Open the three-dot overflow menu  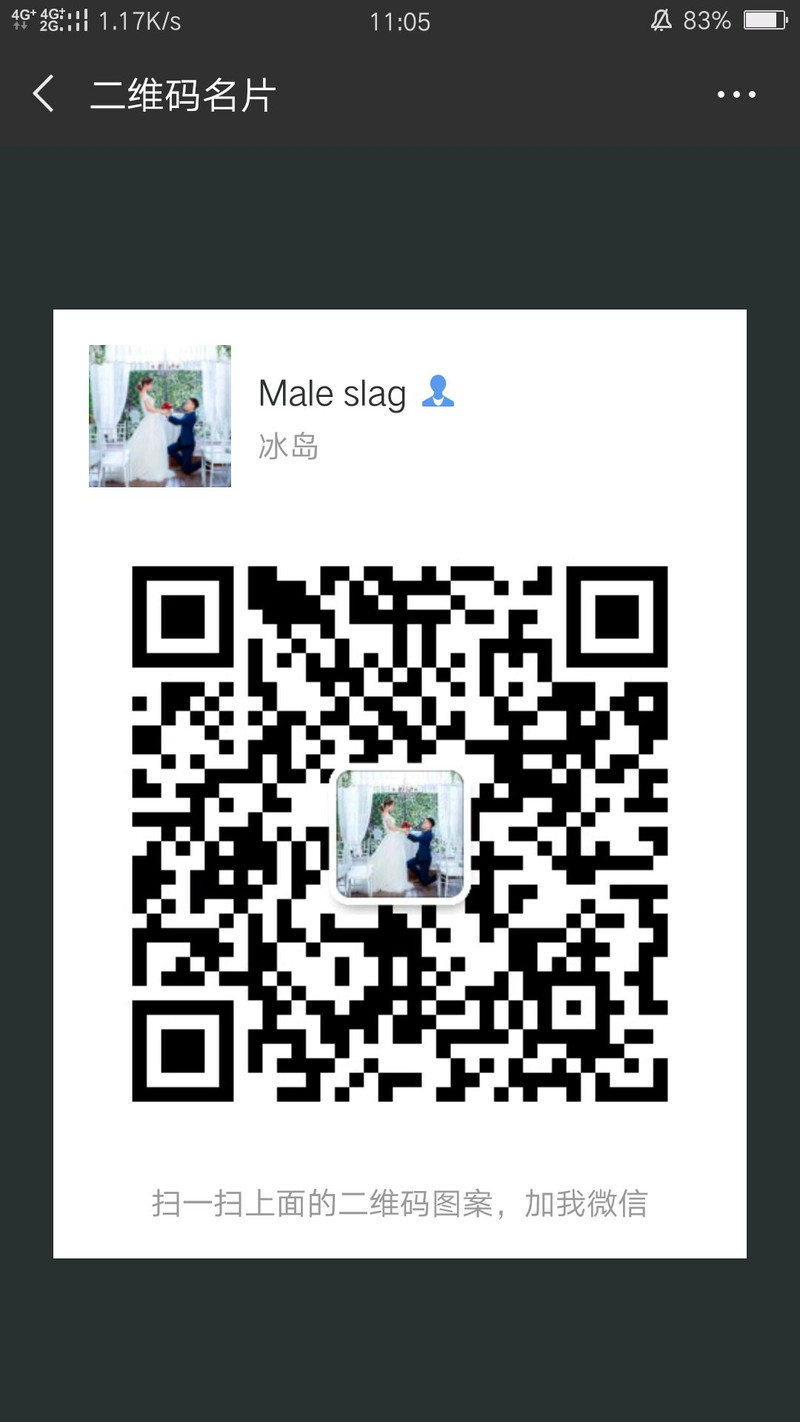click(x=736, y=95)
